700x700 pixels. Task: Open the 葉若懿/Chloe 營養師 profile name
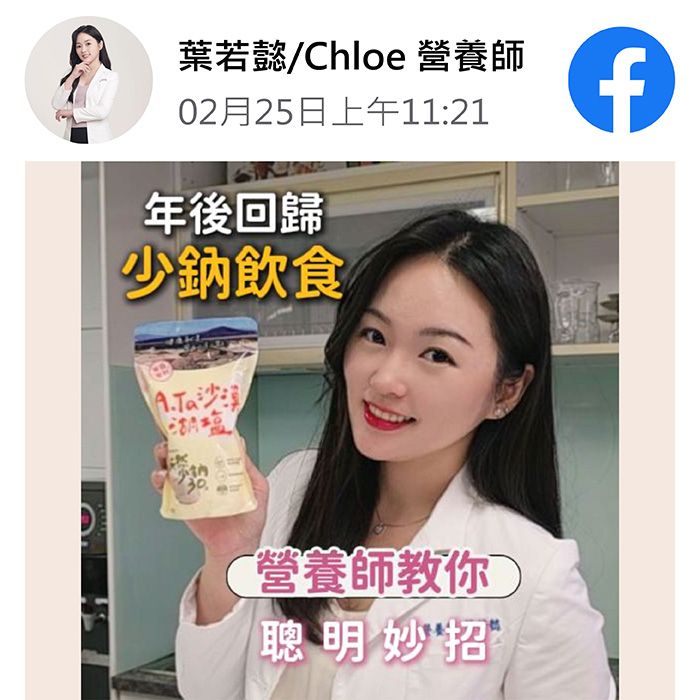(x=351, y=57)
